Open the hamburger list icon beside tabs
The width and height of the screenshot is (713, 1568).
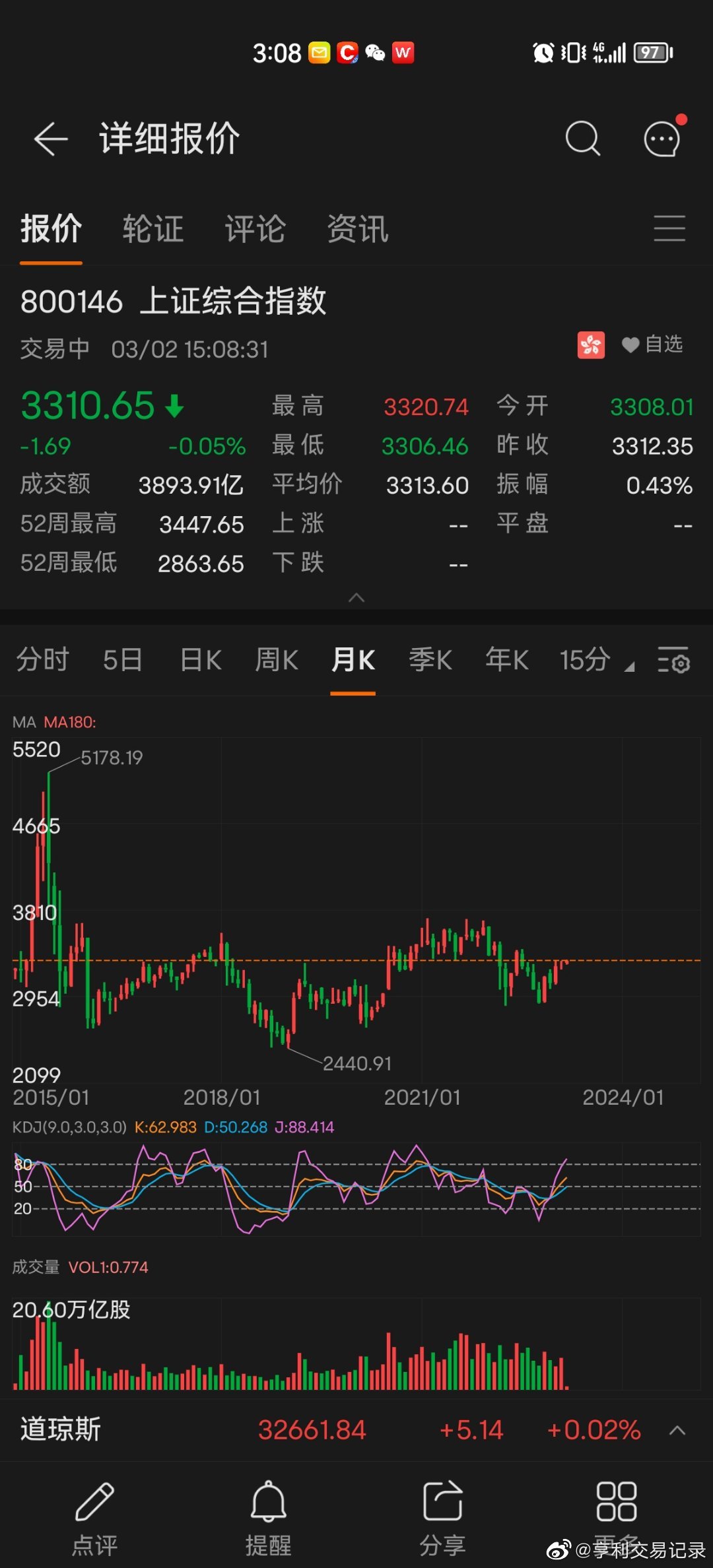(x=669, y=228)
